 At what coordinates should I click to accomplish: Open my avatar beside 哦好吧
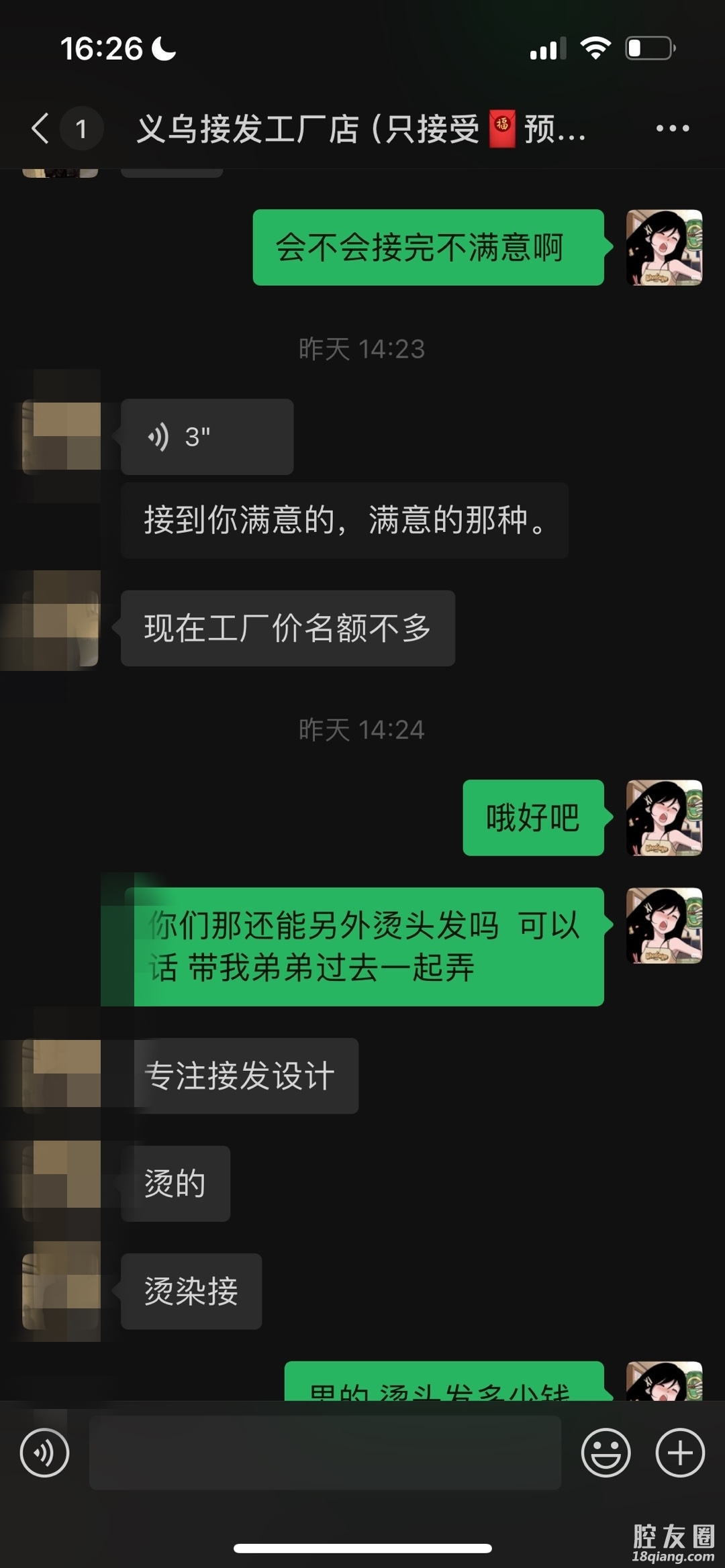click(664, 817)
